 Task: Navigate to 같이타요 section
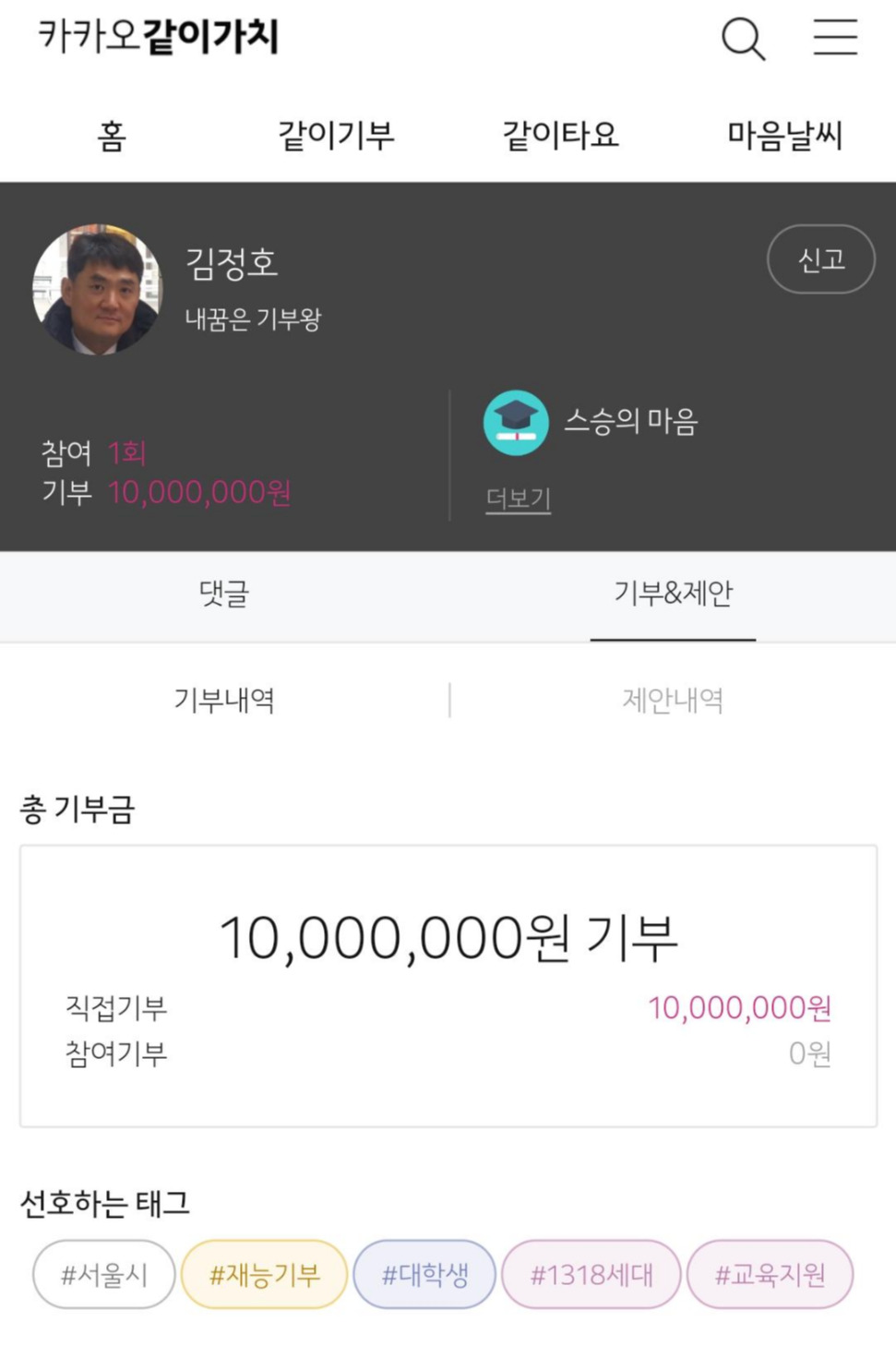tap(562, 135)
